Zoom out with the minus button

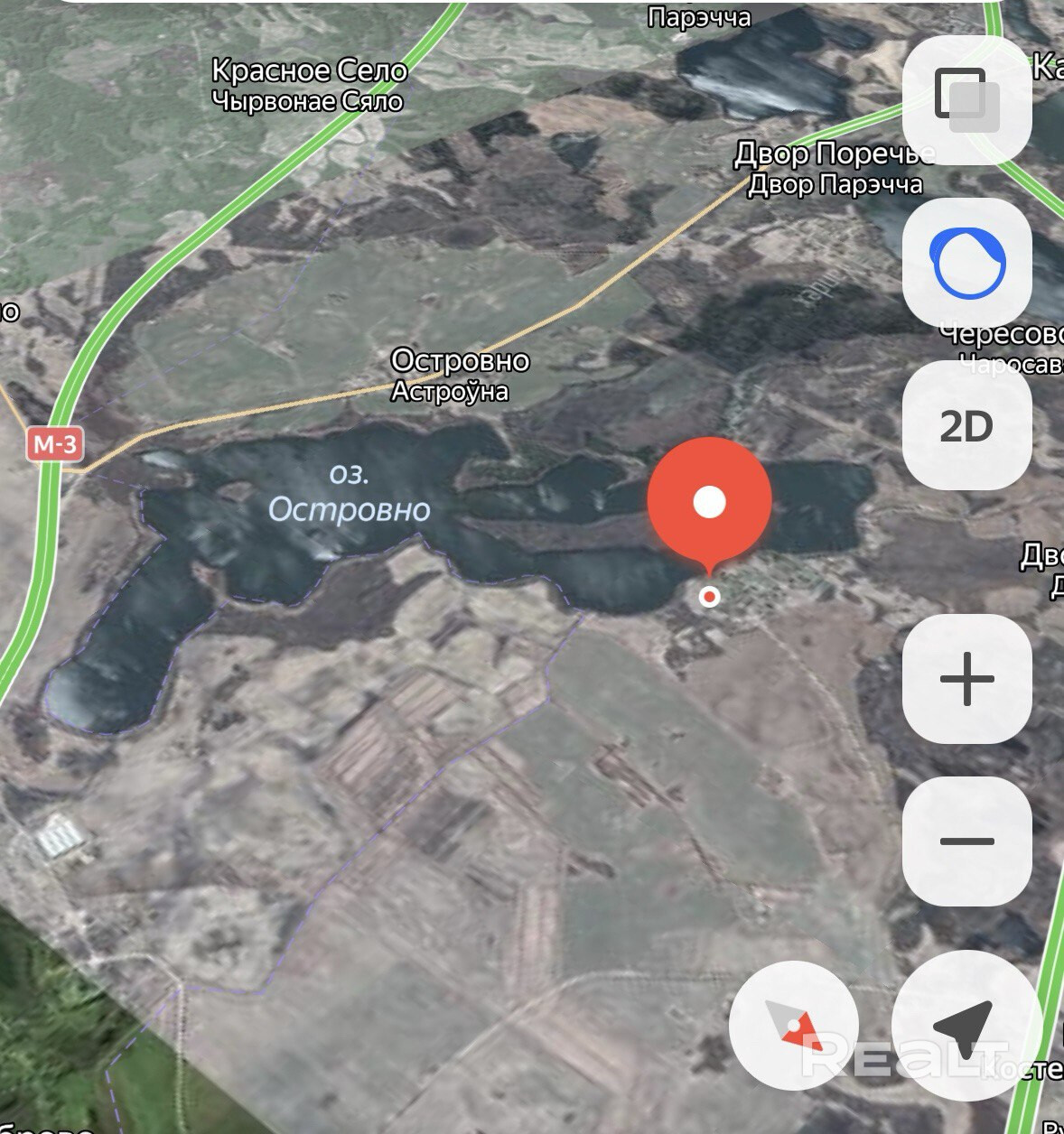[966, 841]
